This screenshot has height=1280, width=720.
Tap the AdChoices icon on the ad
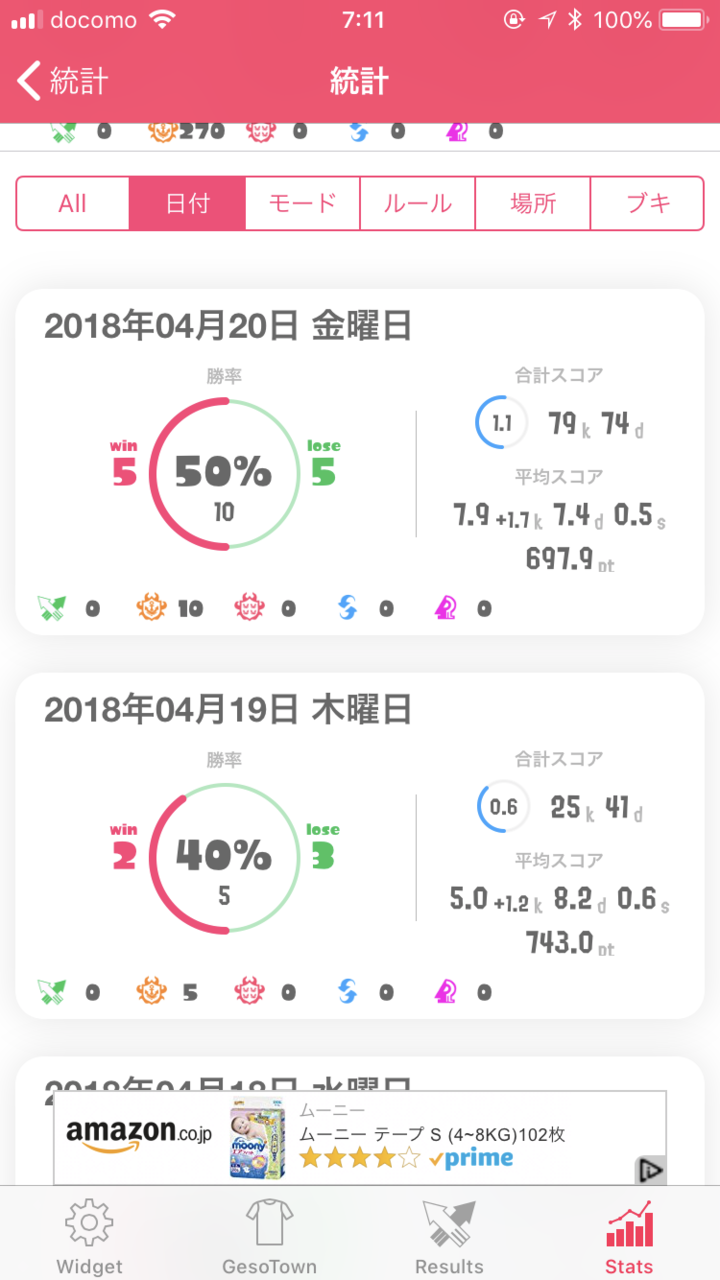click(651, 1171)
